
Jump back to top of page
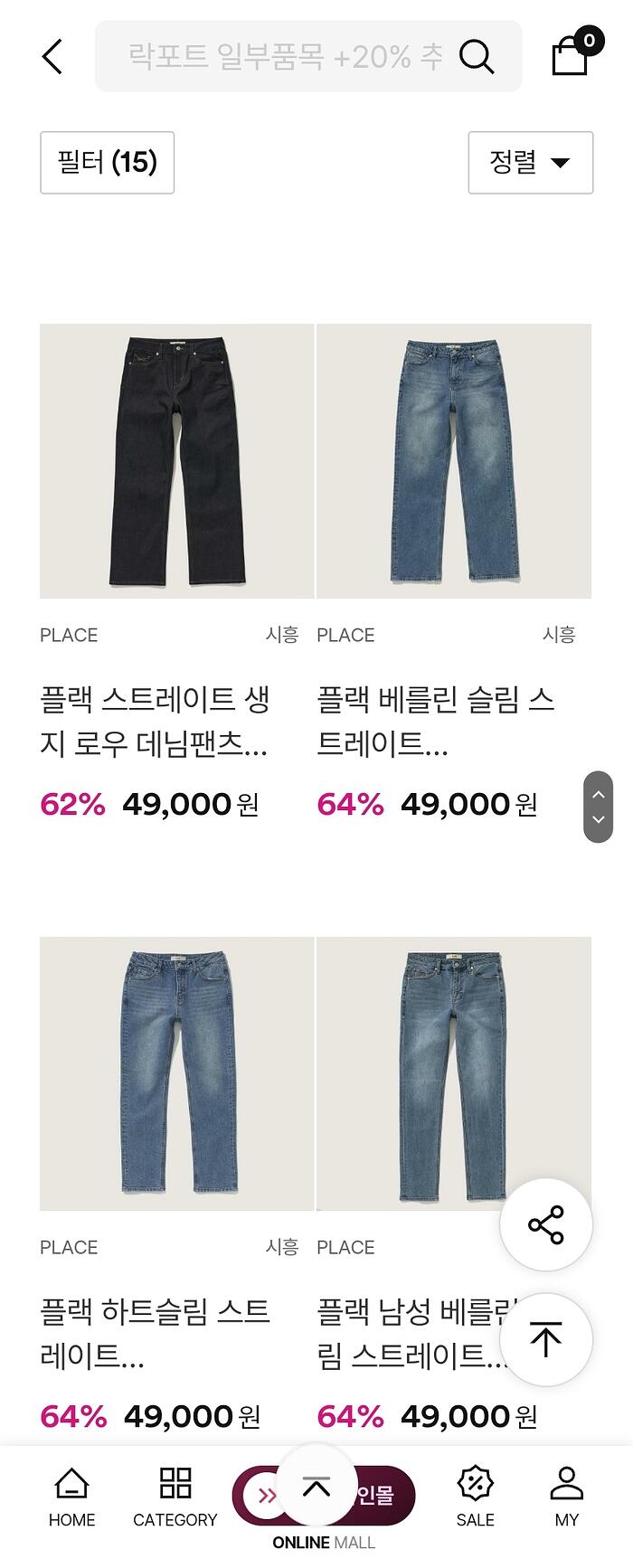(546, 1339)
